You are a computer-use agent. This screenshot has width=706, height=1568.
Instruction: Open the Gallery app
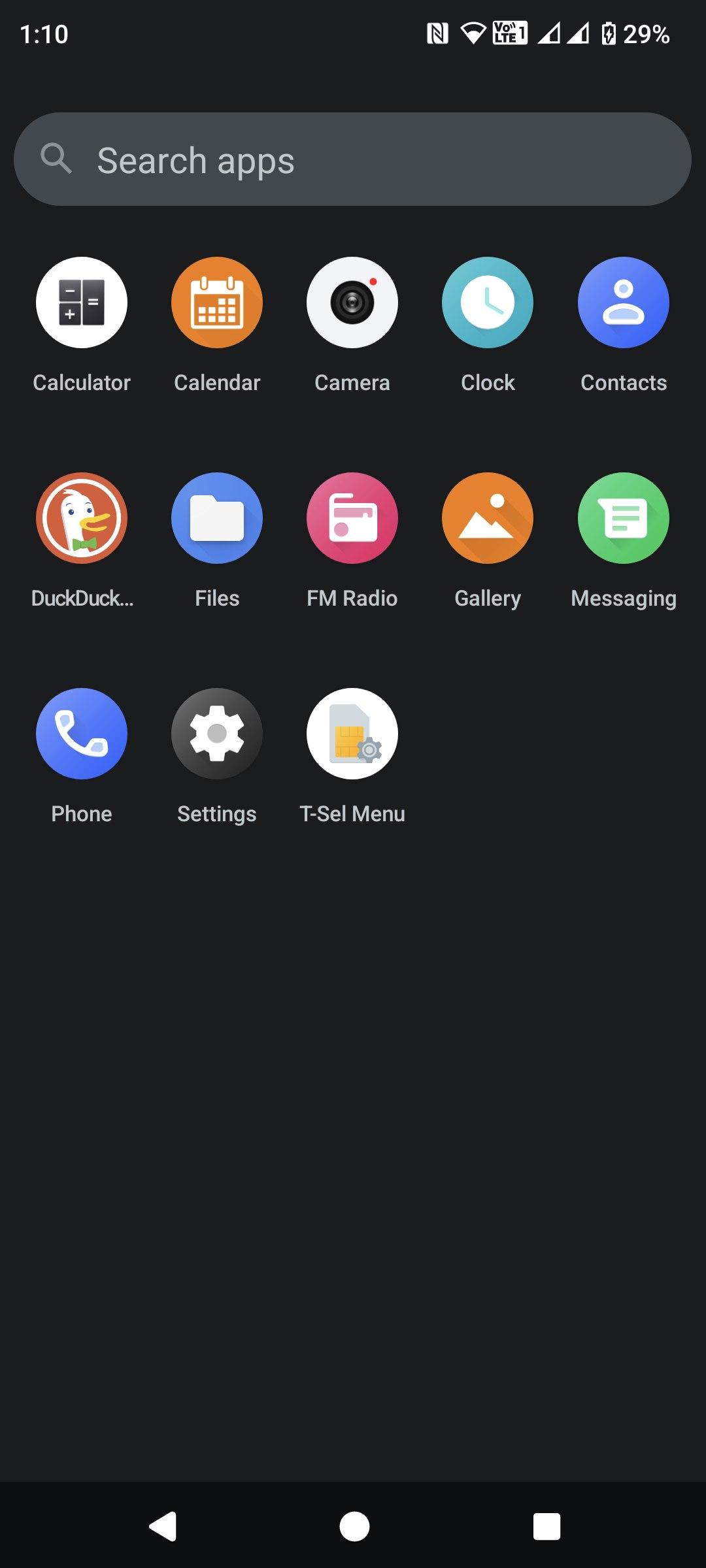coord(488,518)
